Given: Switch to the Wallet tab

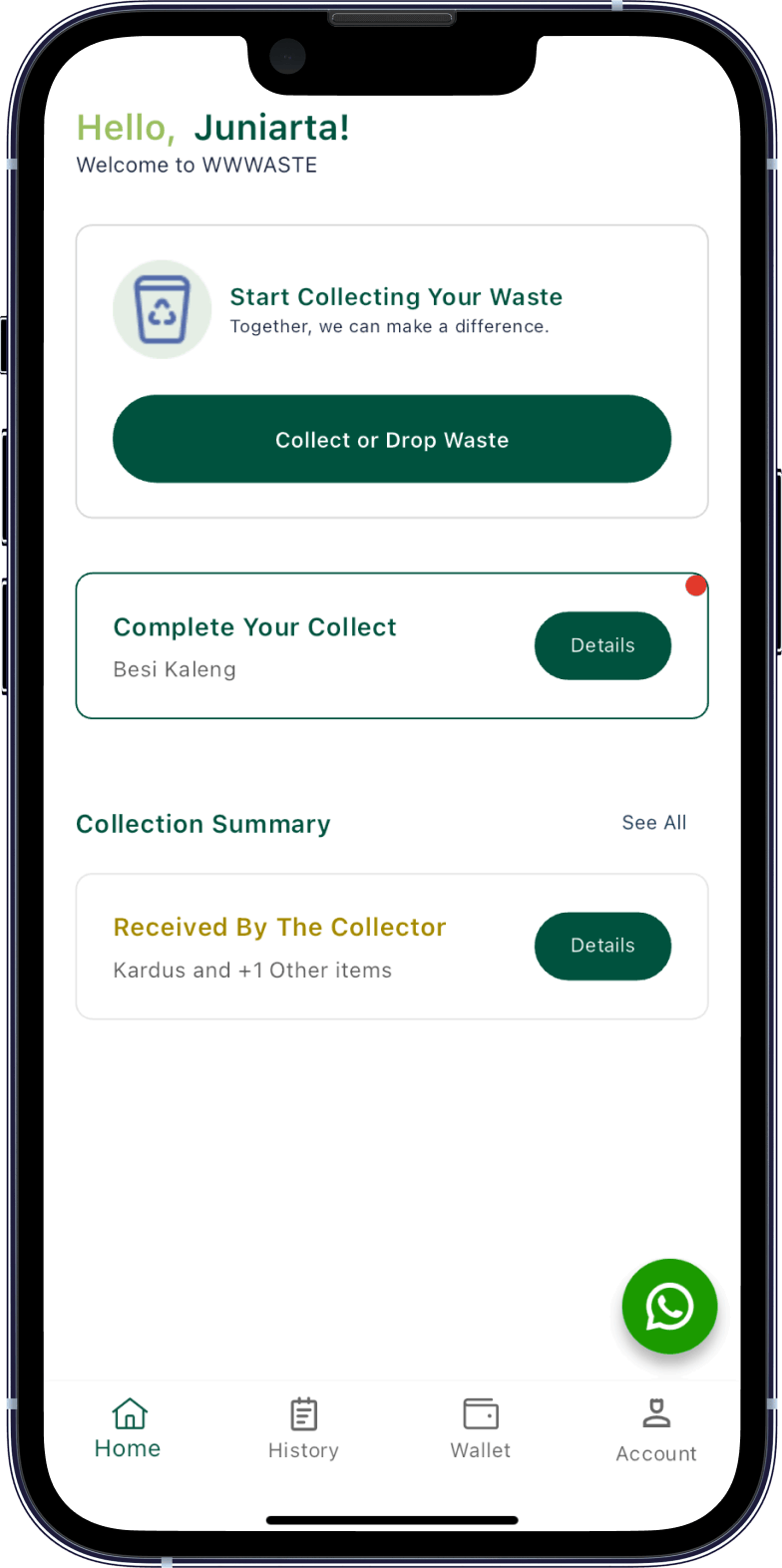Looking at the screenshot, I should coord(480,1428).
